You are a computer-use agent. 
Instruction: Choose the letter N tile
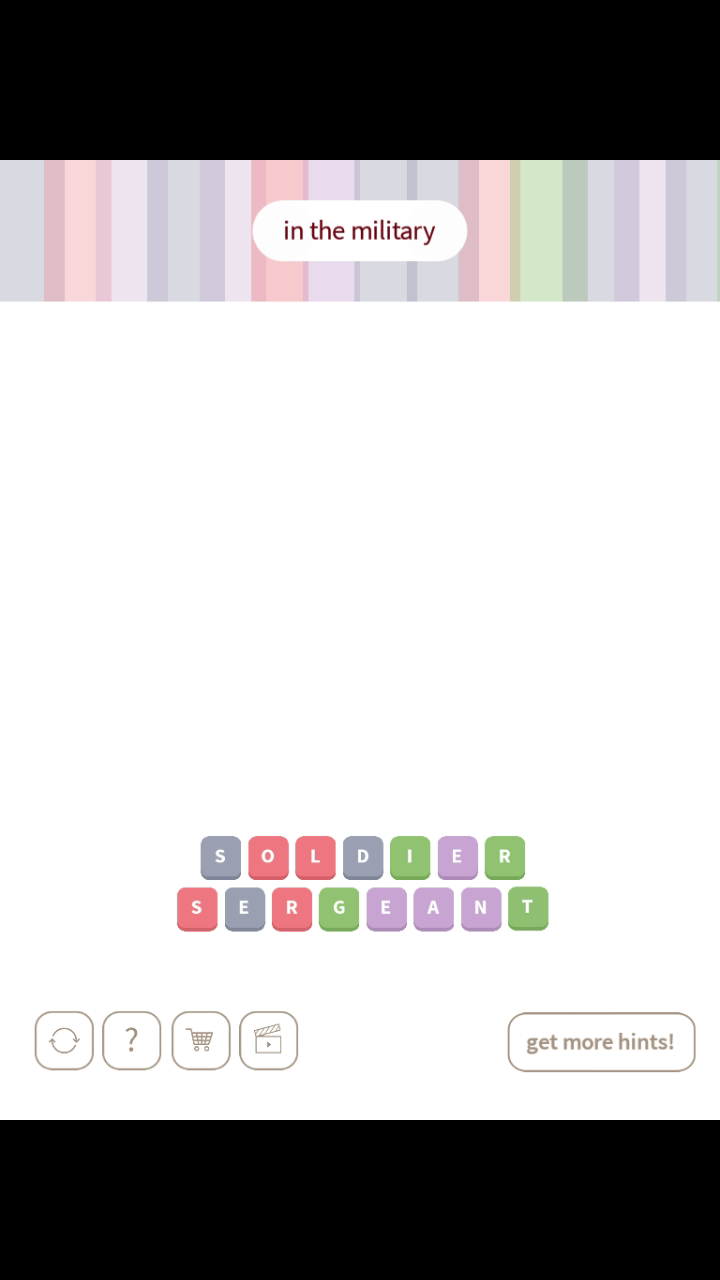480,908
